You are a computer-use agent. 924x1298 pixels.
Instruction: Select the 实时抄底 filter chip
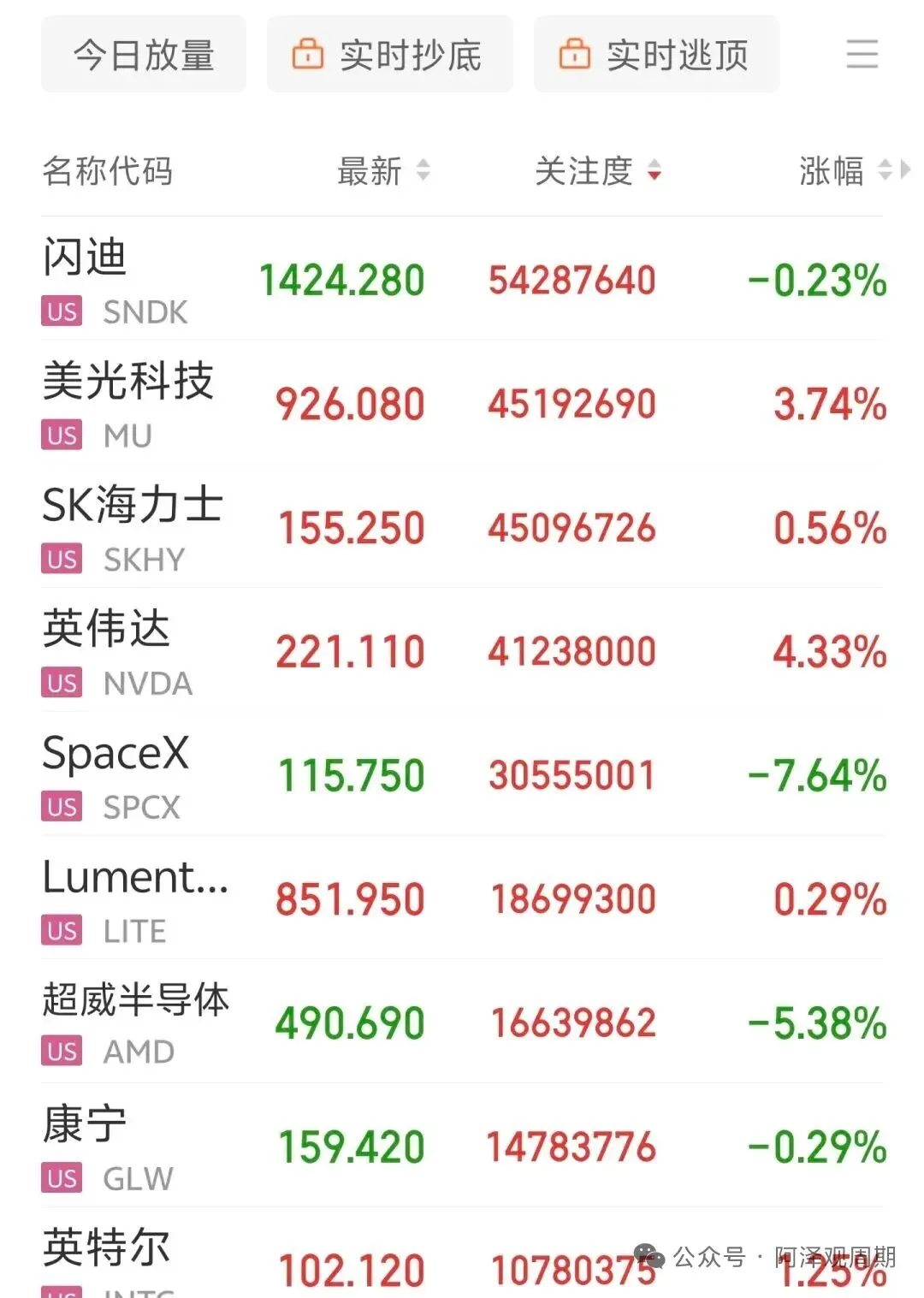(x=389, y=55)
